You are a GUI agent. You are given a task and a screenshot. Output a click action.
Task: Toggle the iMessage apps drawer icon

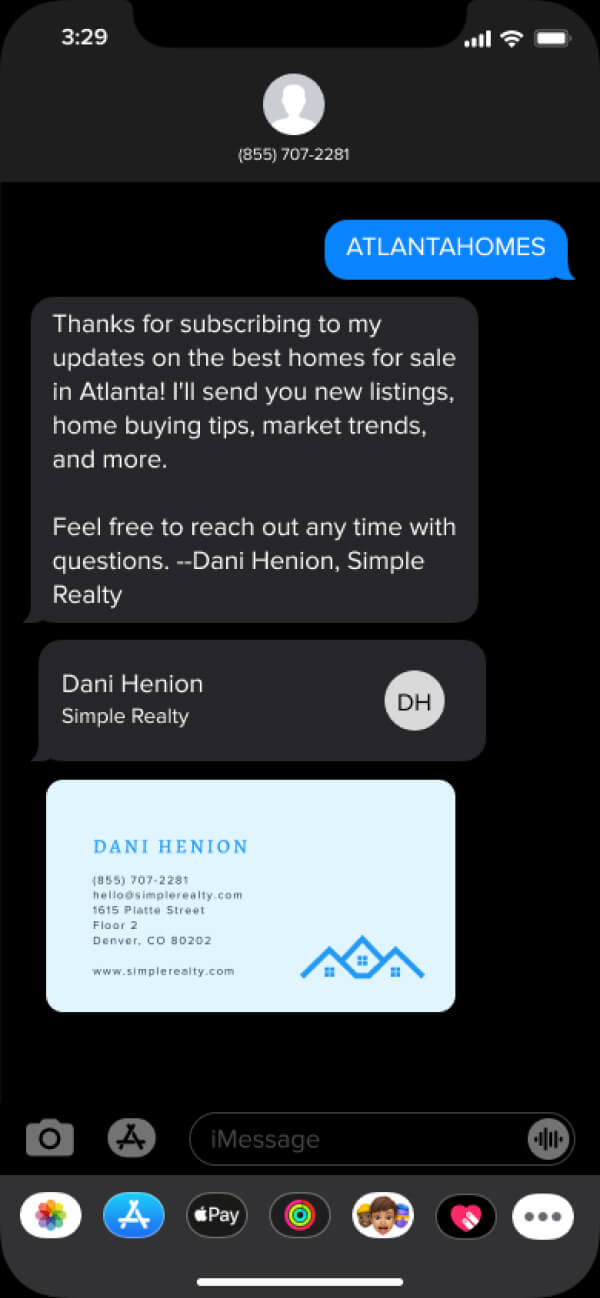click(x=132, y=1137)
